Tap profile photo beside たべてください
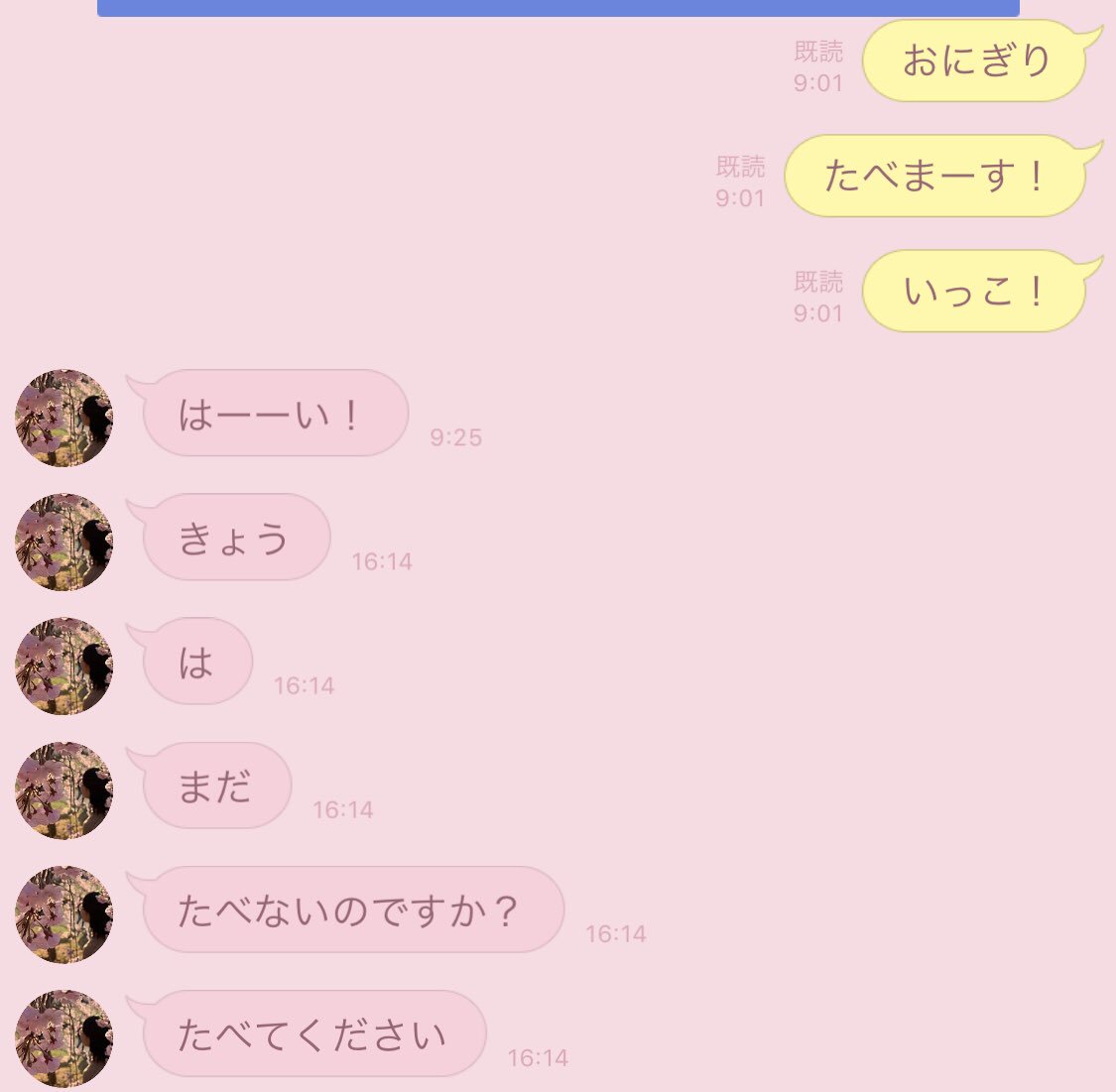This screenshot has height=1092, width=1116. (x=64, y=1037)
